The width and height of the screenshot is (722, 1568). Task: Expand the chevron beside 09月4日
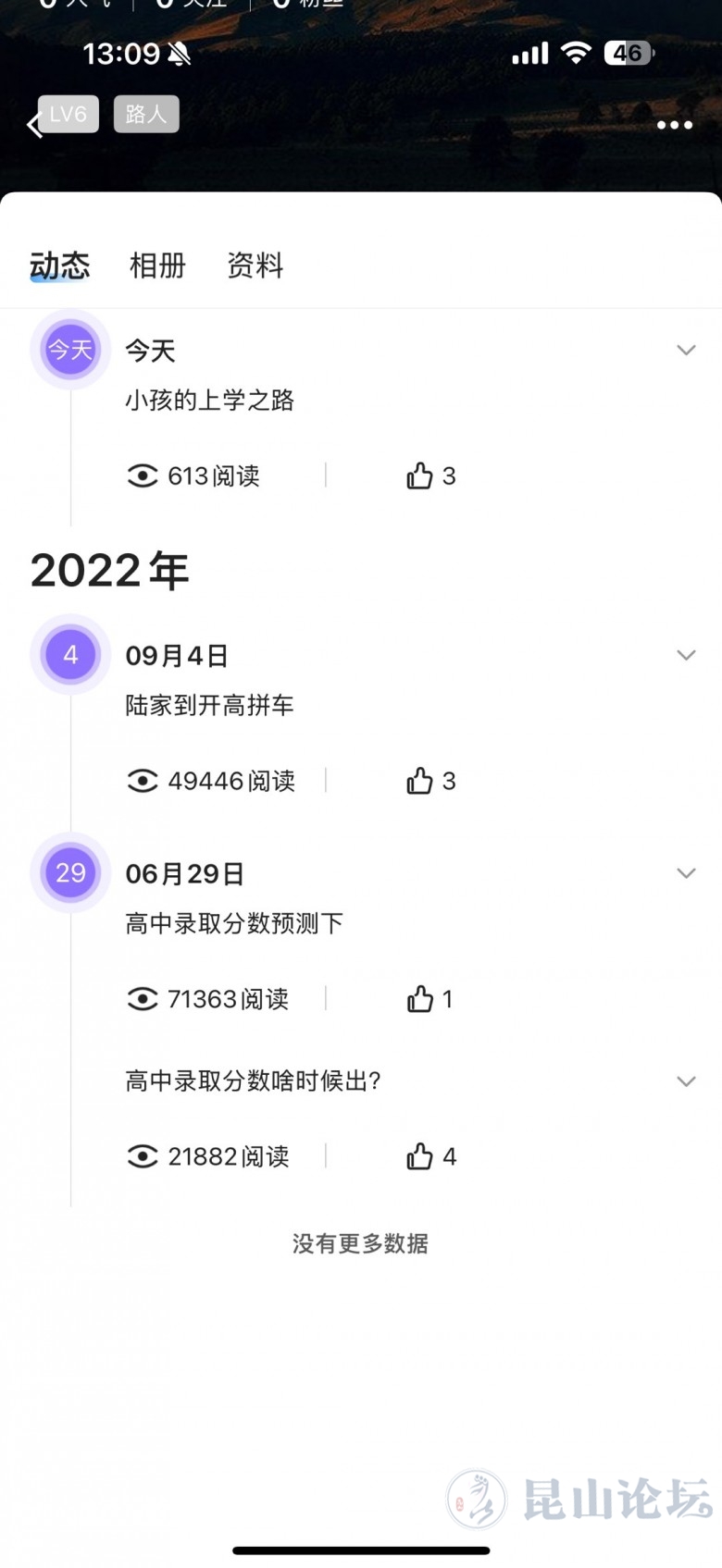point(686,655)
